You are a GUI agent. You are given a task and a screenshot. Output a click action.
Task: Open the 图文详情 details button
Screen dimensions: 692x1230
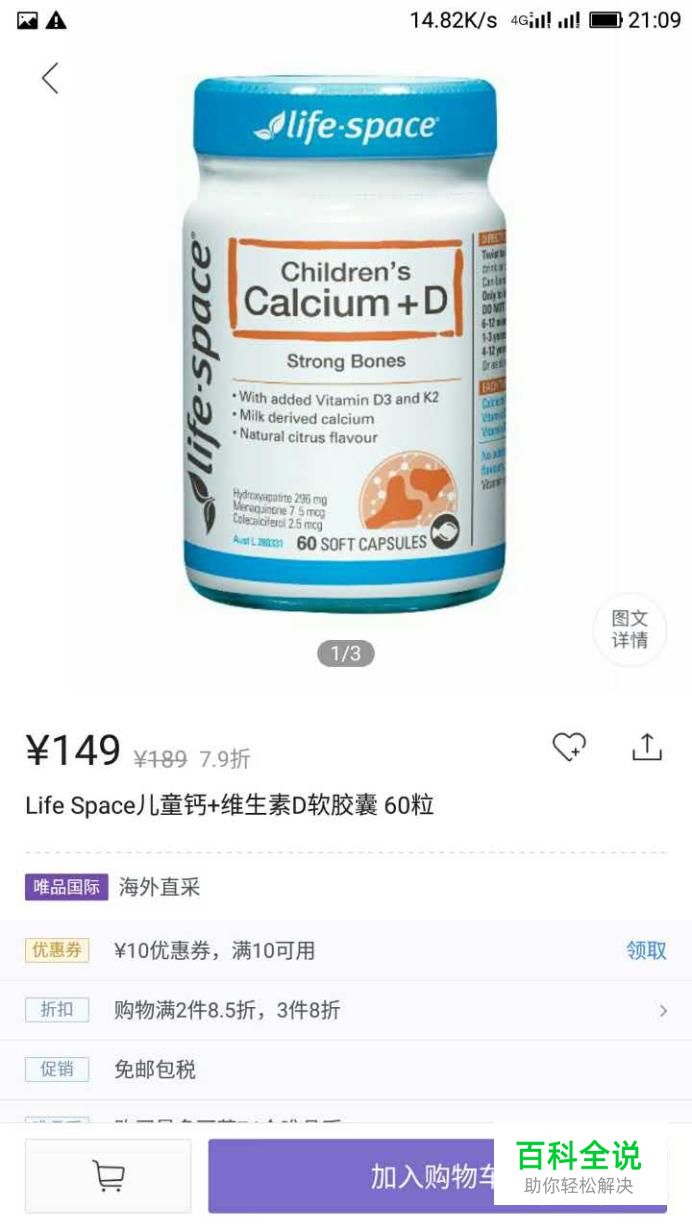[630, 629]
